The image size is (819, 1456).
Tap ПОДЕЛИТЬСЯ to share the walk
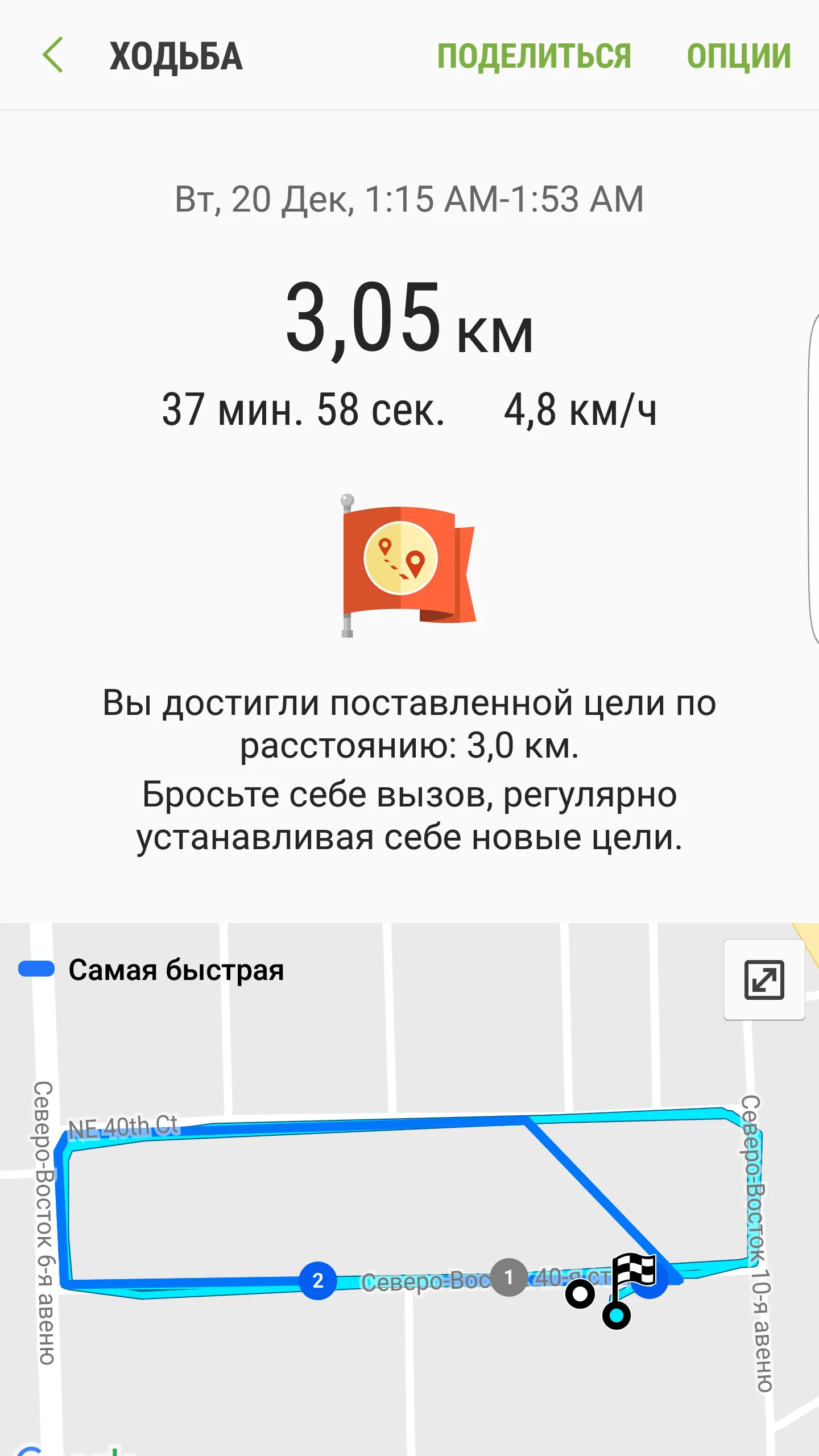[533, 56]
